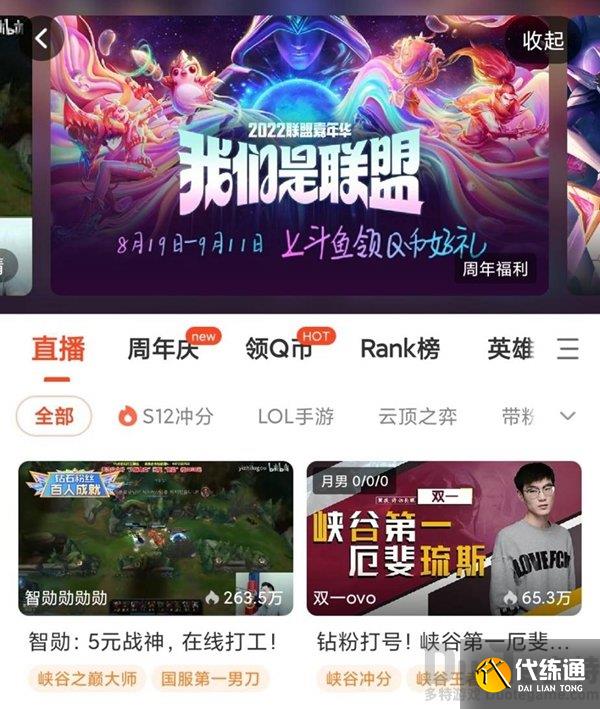This screenshot has height=709, width=600.
Task: Go back using the arrow icon
Action: point(42,39)
